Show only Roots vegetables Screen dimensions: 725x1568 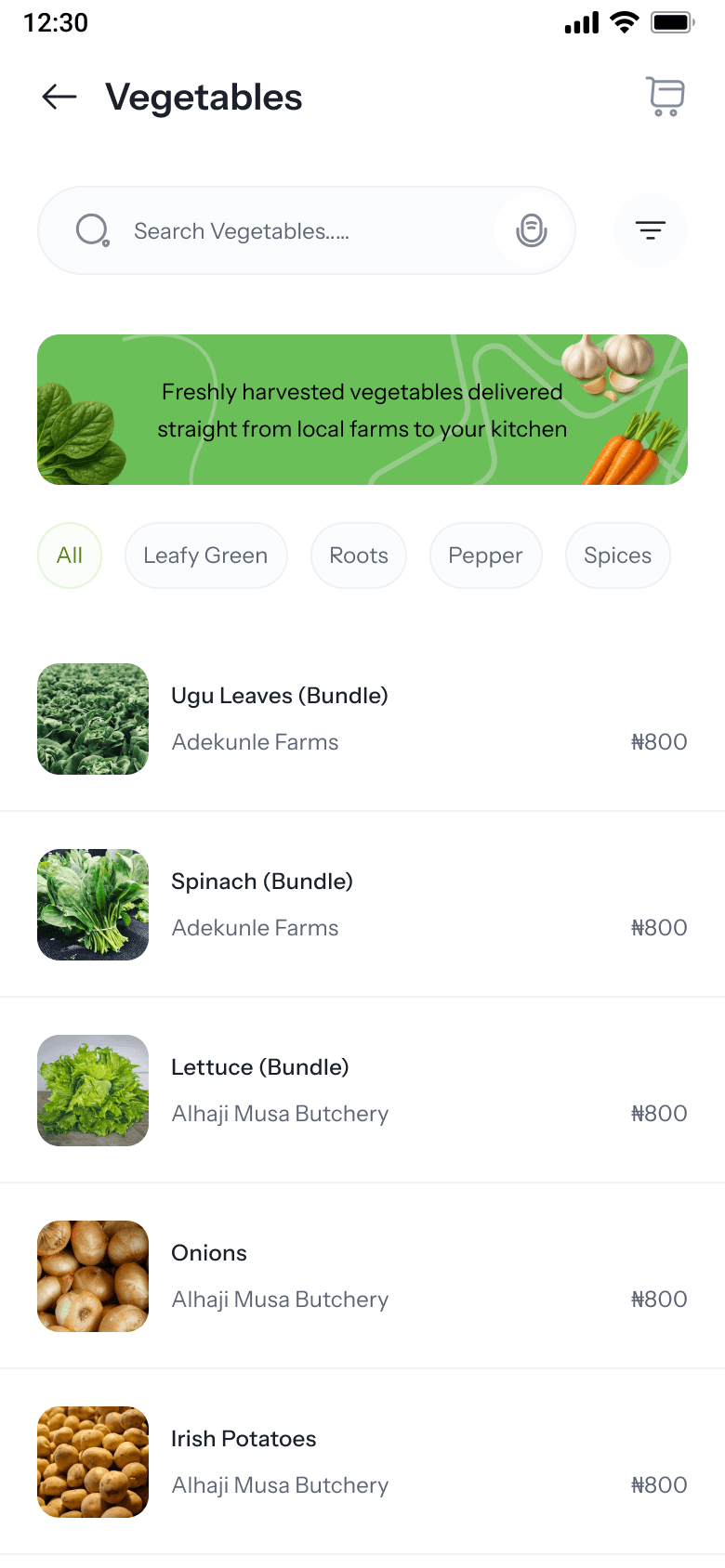click(359, 555)
